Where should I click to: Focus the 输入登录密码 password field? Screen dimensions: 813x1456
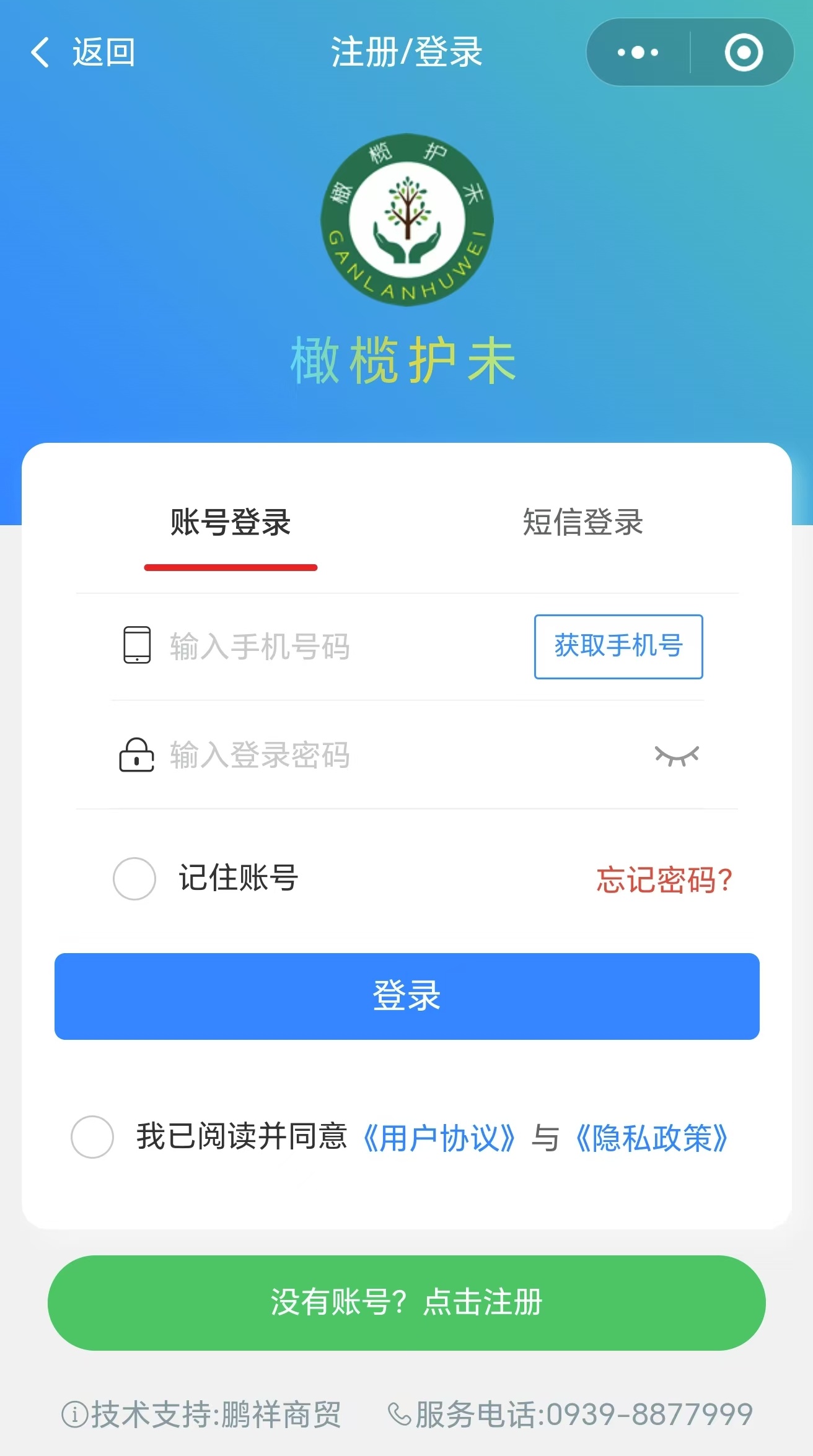coord(372,755)
